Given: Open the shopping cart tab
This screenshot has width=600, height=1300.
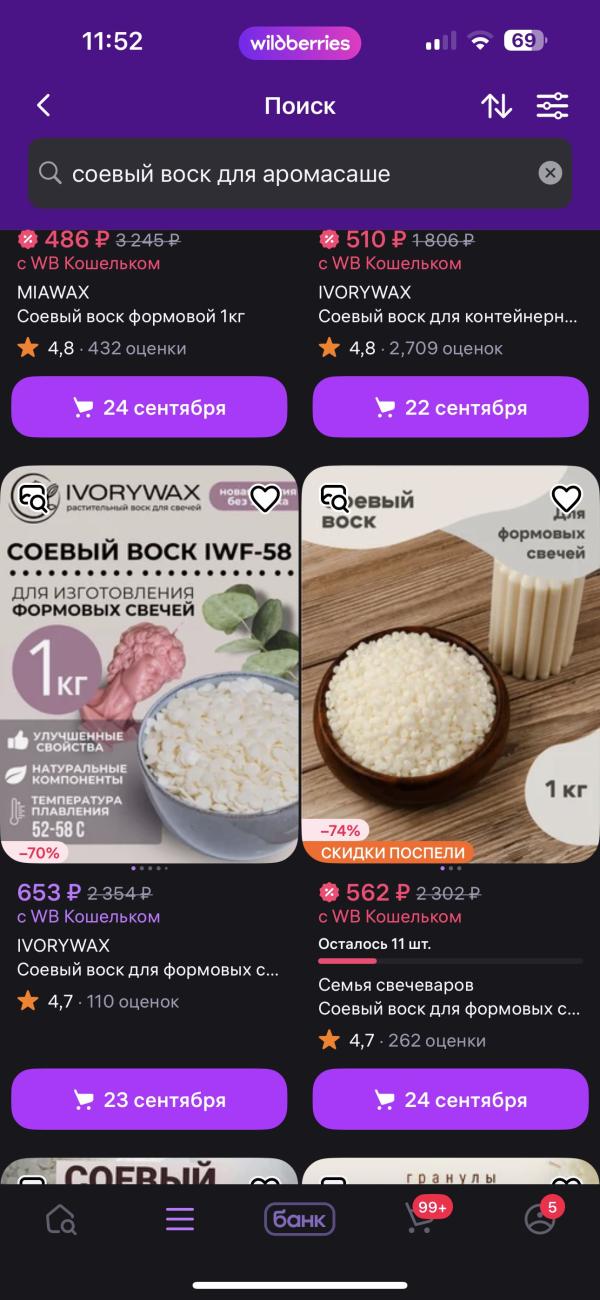Looking at the screenshot, I should pos(420,1219).
